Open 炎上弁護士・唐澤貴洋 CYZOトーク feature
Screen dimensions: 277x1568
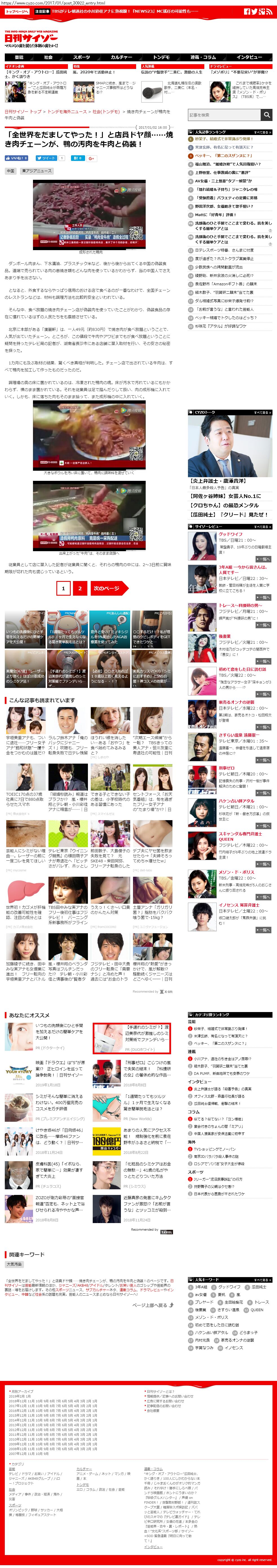pos(218,481)
